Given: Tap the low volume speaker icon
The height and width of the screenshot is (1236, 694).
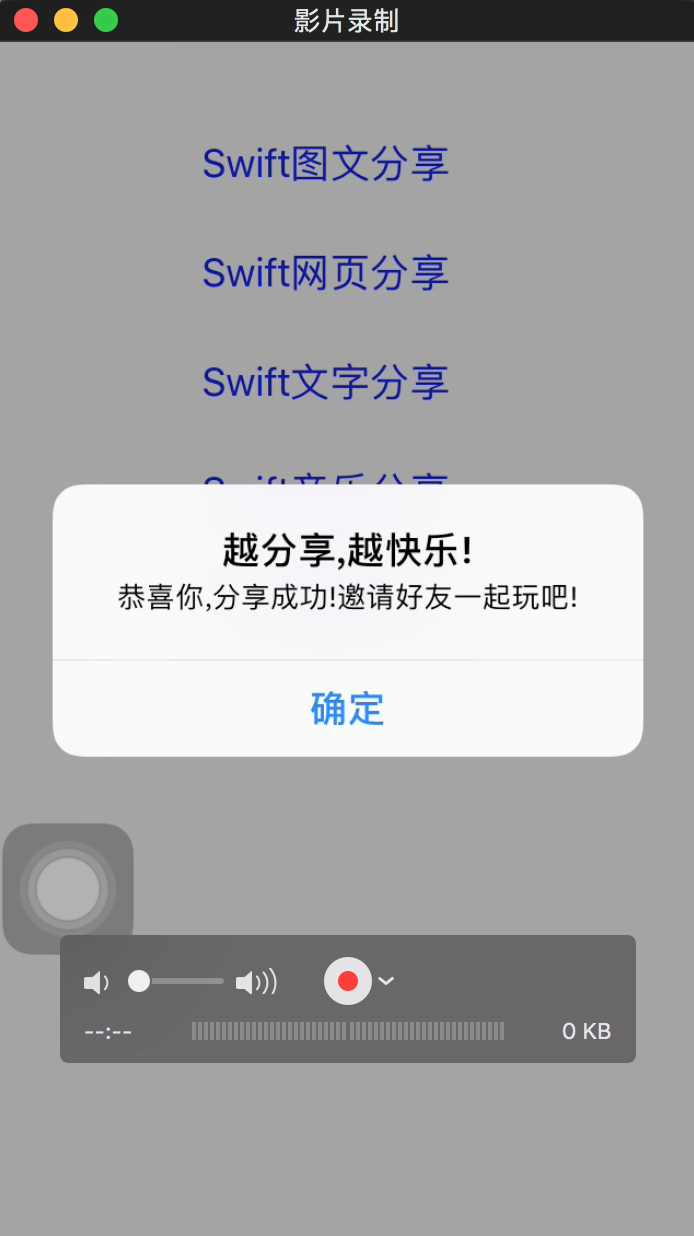Looking at the screenshot, I should coord(96,982).
